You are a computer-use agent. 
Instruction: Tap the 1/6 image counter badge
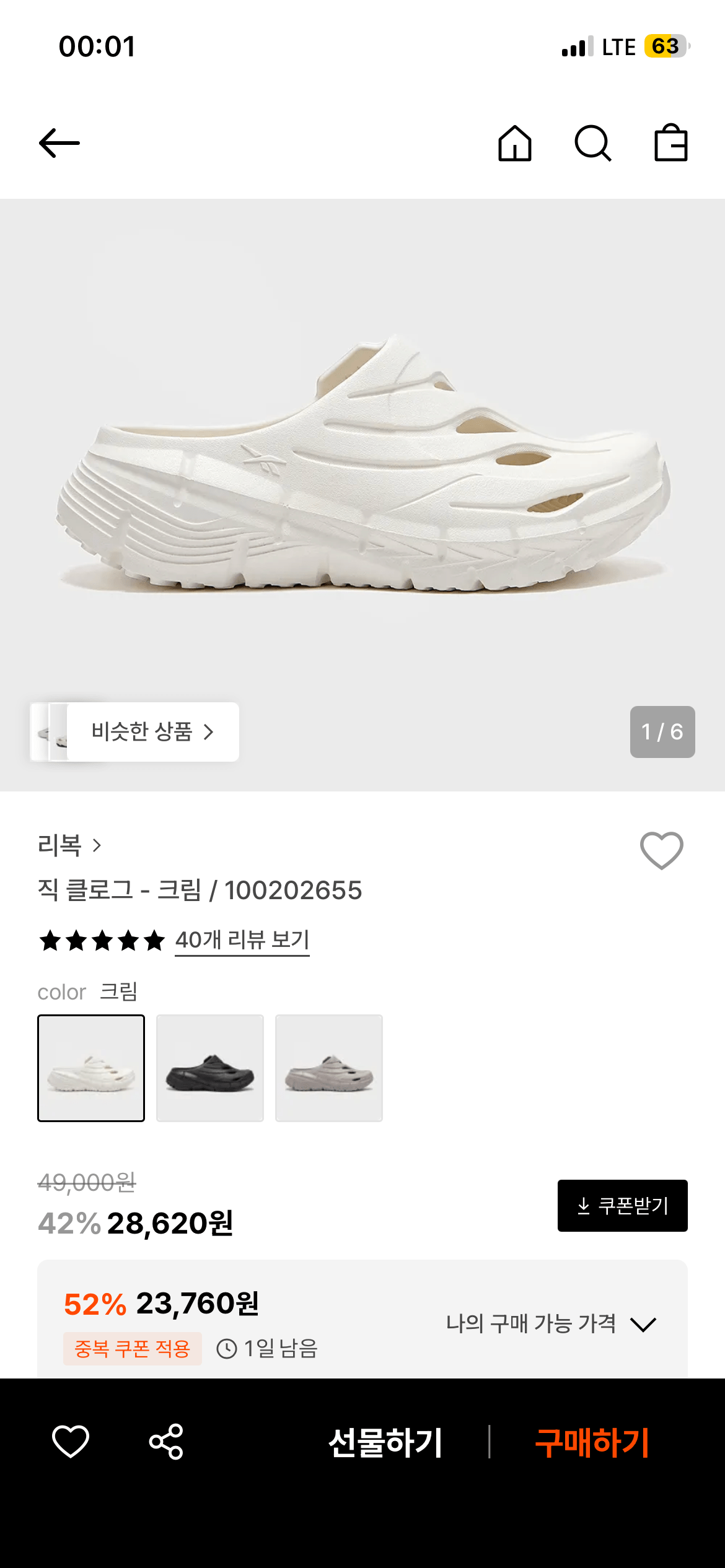point(661,731)
